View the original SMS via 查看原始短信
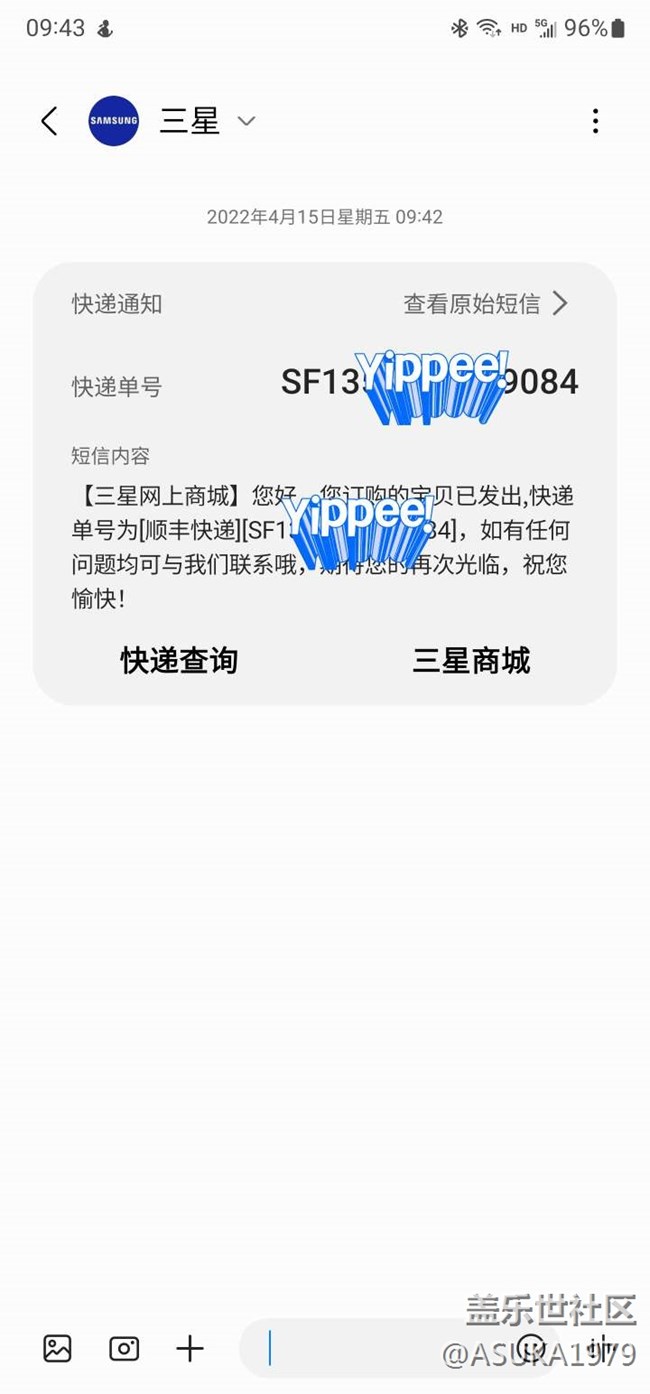650x1394 pixels. point(485,304)
